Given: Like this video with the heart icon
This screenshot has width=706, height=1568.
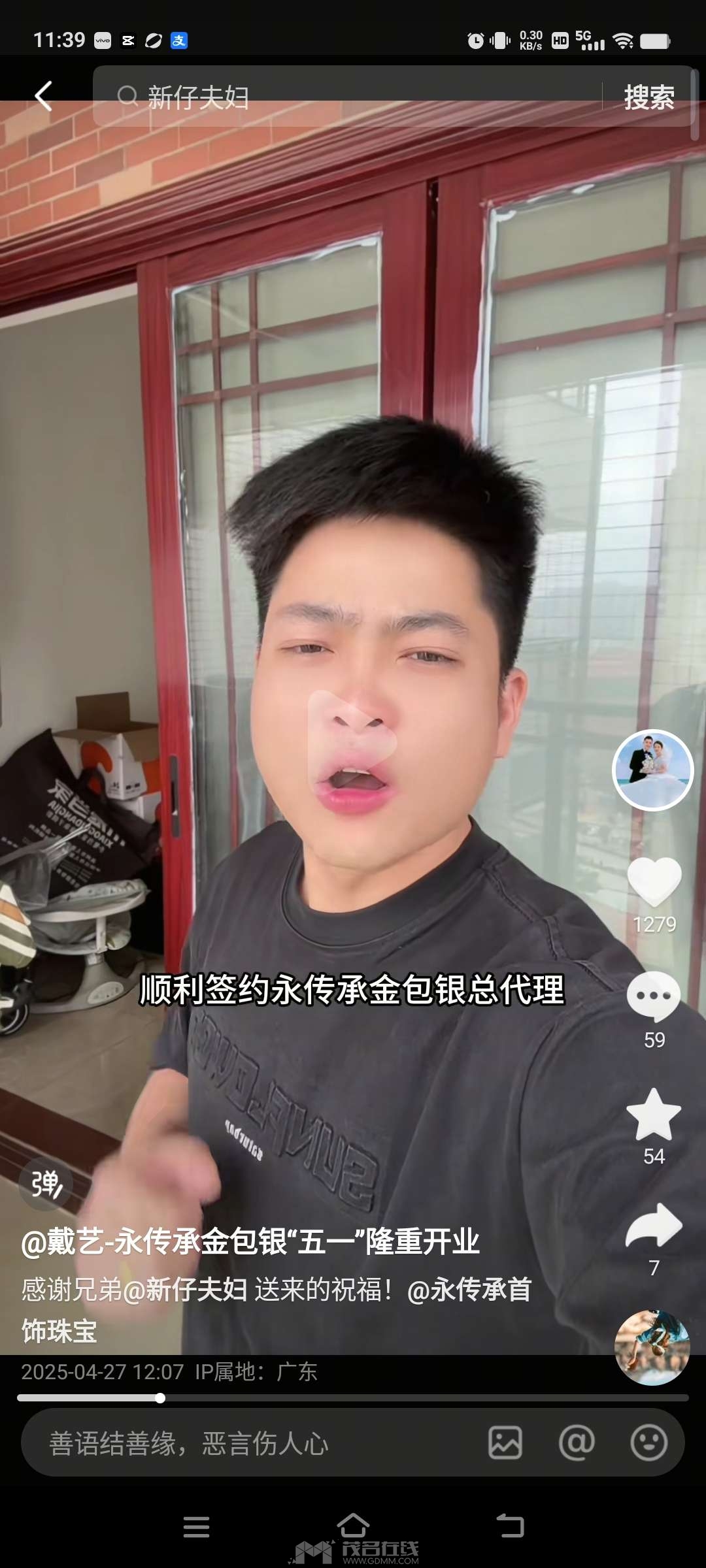Looking at the screenshot, I should tap(654, 882).
